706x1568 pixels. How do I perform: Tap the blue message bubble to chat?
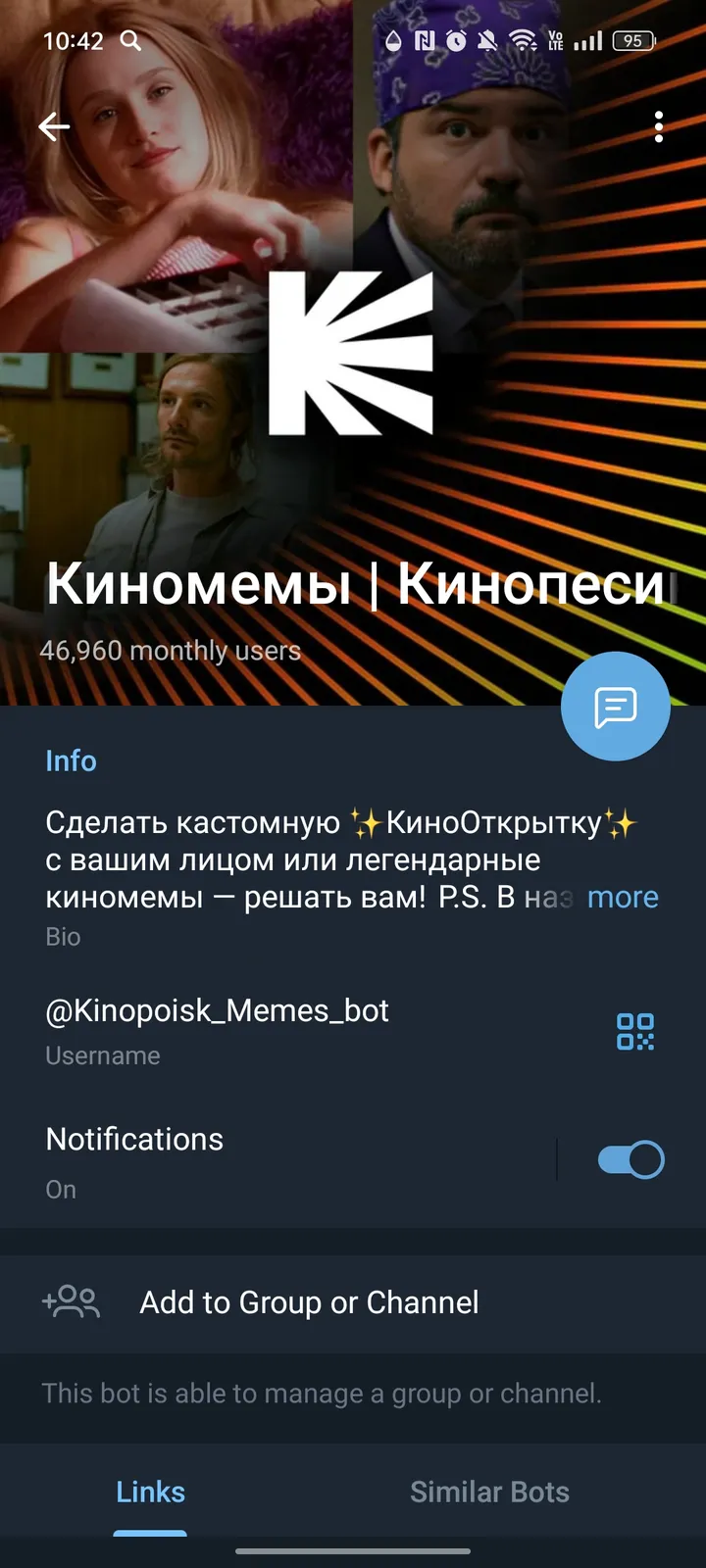coord(616,706)
